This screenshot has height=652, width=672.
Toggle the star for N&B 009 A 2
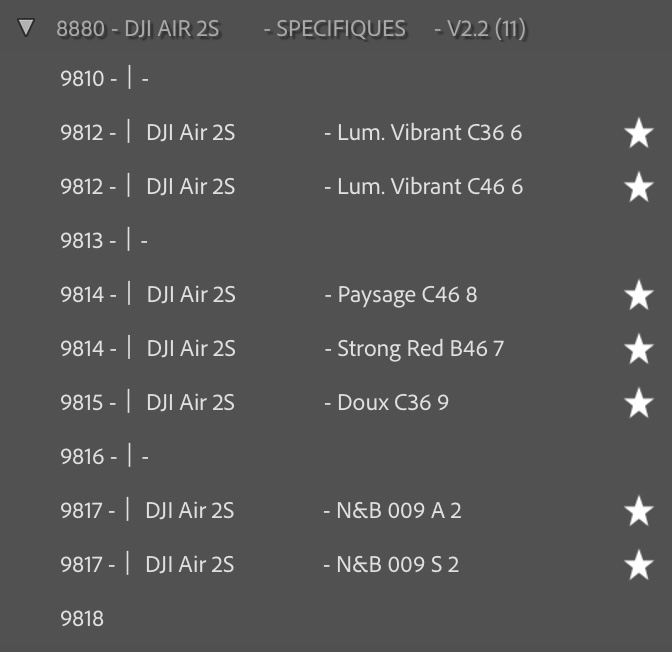638,511
